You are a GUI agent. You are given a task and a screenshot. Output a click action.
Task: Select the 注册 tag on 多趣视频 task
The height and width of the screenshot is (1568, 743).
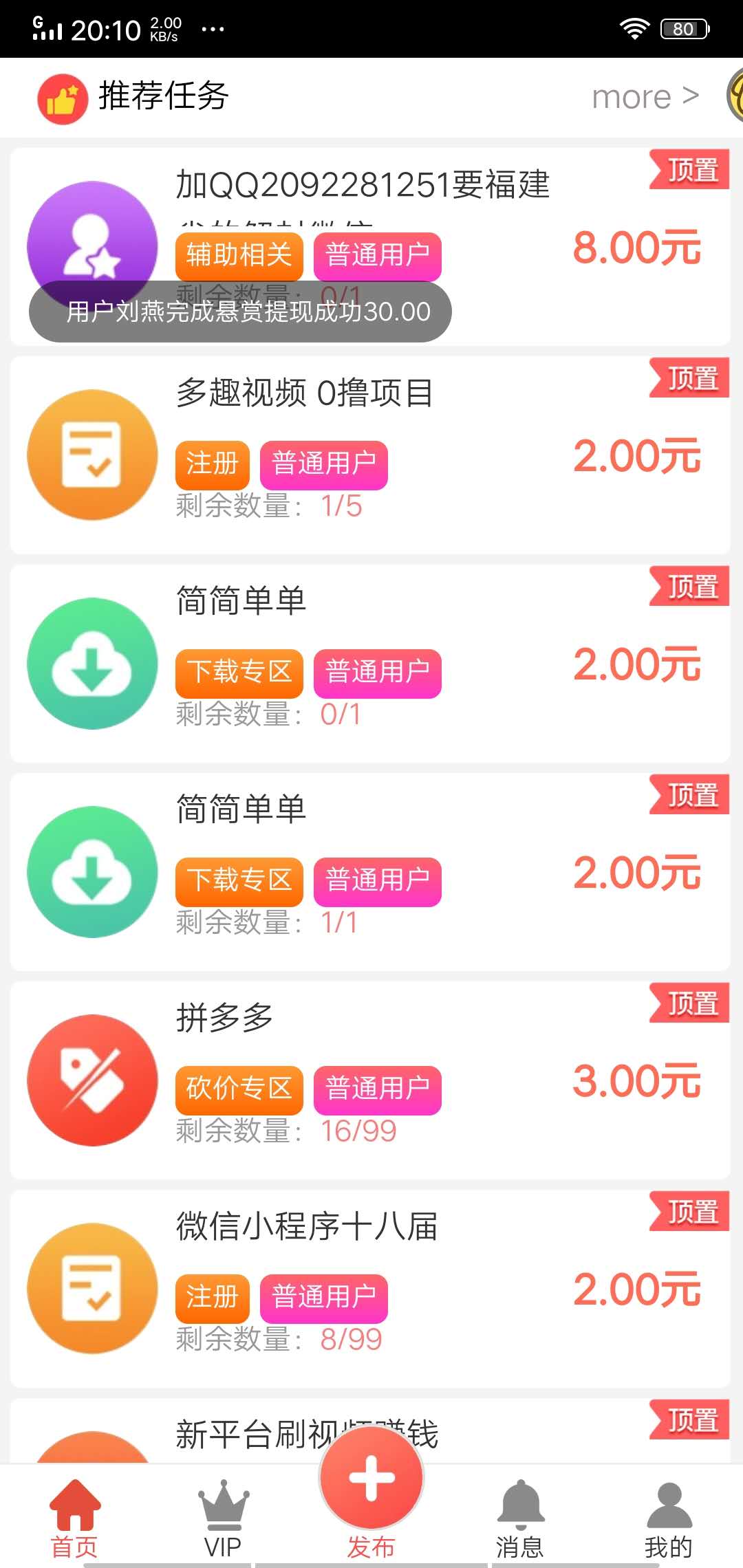click(x=212, y=465)
